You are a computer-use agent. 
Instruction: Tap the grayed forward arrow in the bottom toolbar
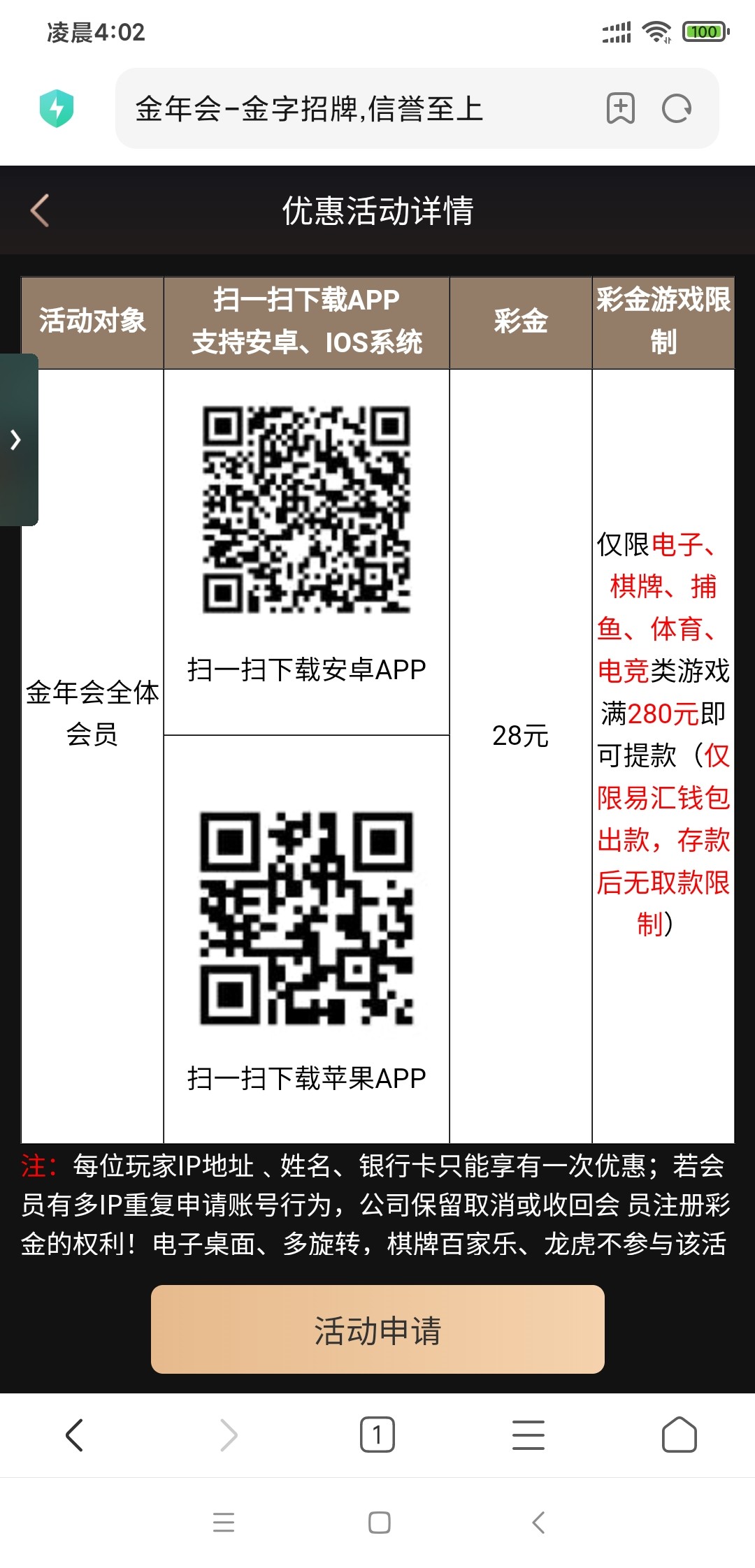point(226,1435)
